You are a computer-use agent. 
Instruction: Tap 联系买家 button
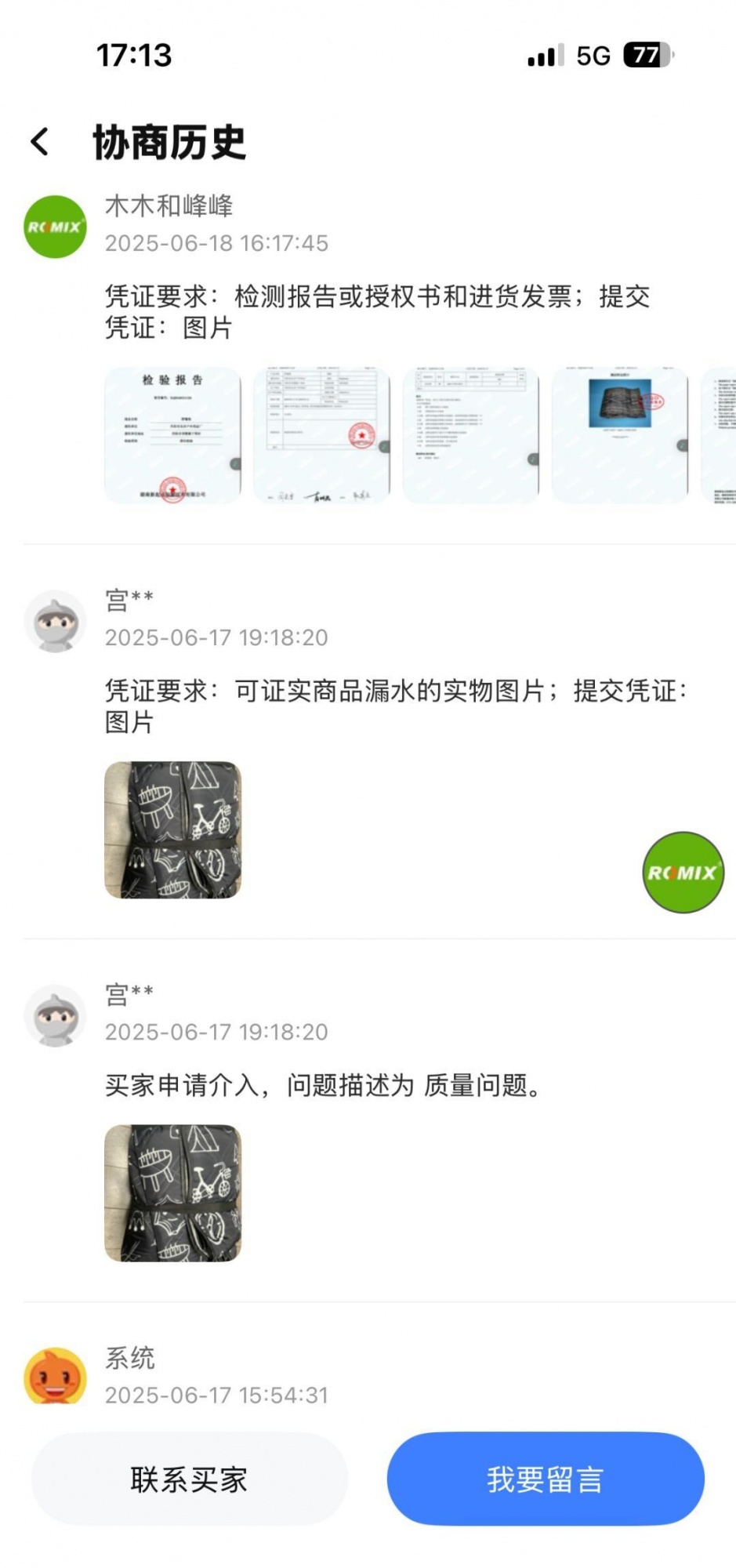coord(189,1479)
